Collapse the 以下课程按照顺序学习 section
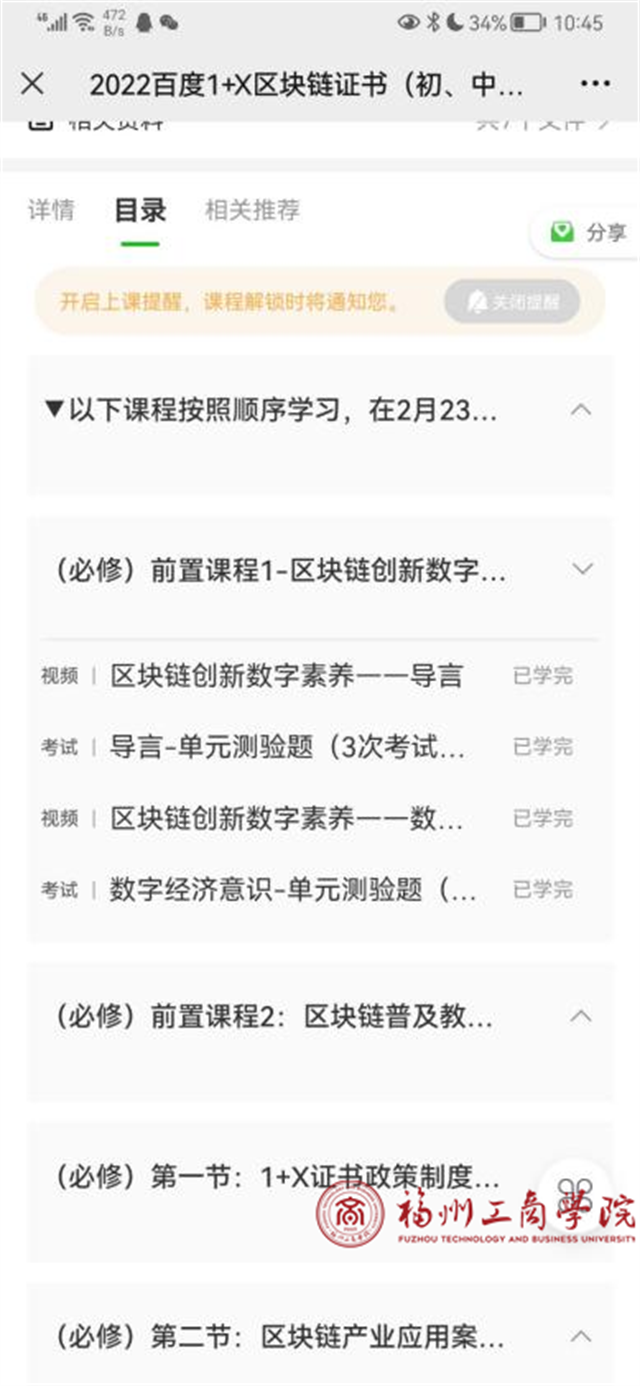Viewport: 640px width, 1386px height. coord(580,410)
